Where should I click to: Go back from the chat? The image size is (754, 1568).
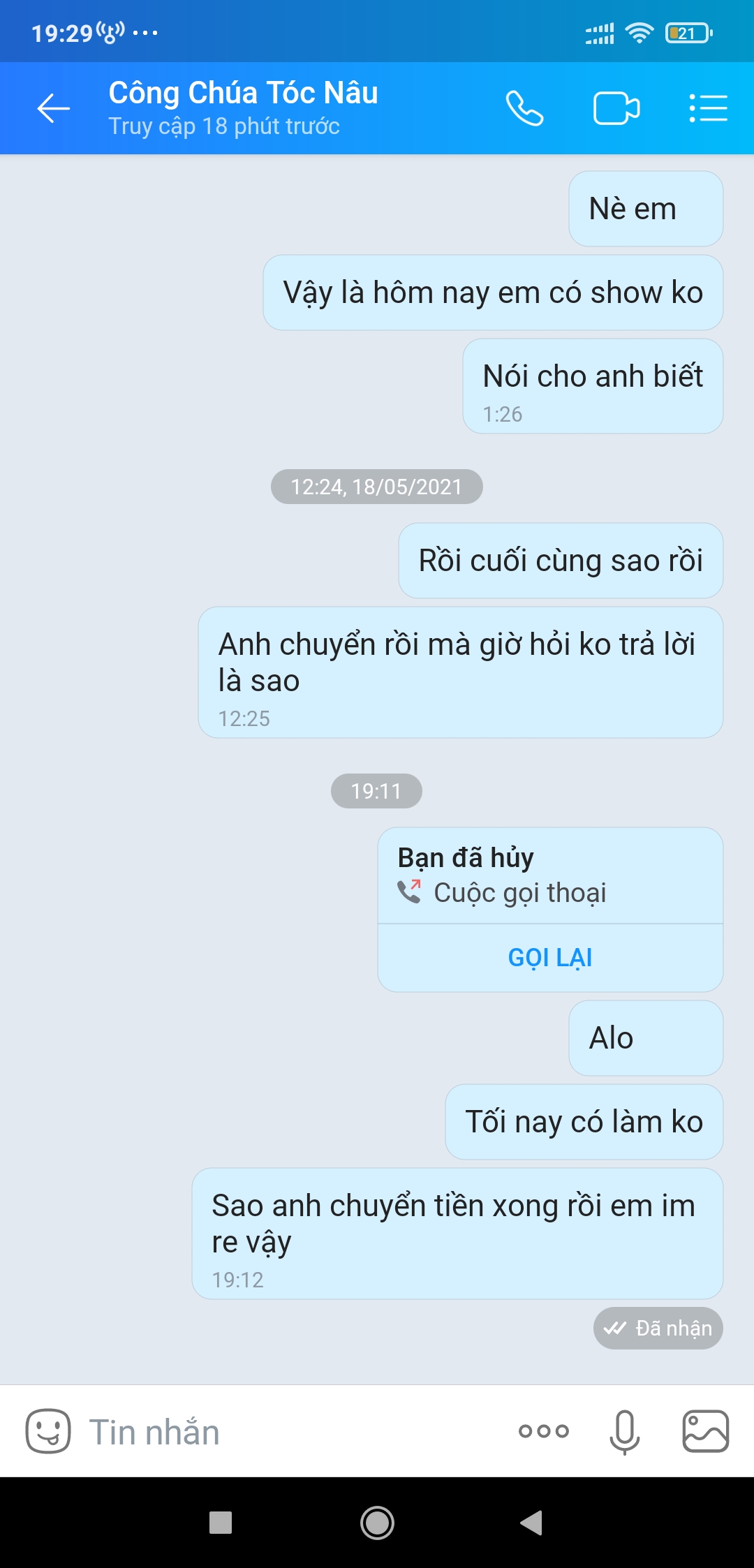(53, 109)
